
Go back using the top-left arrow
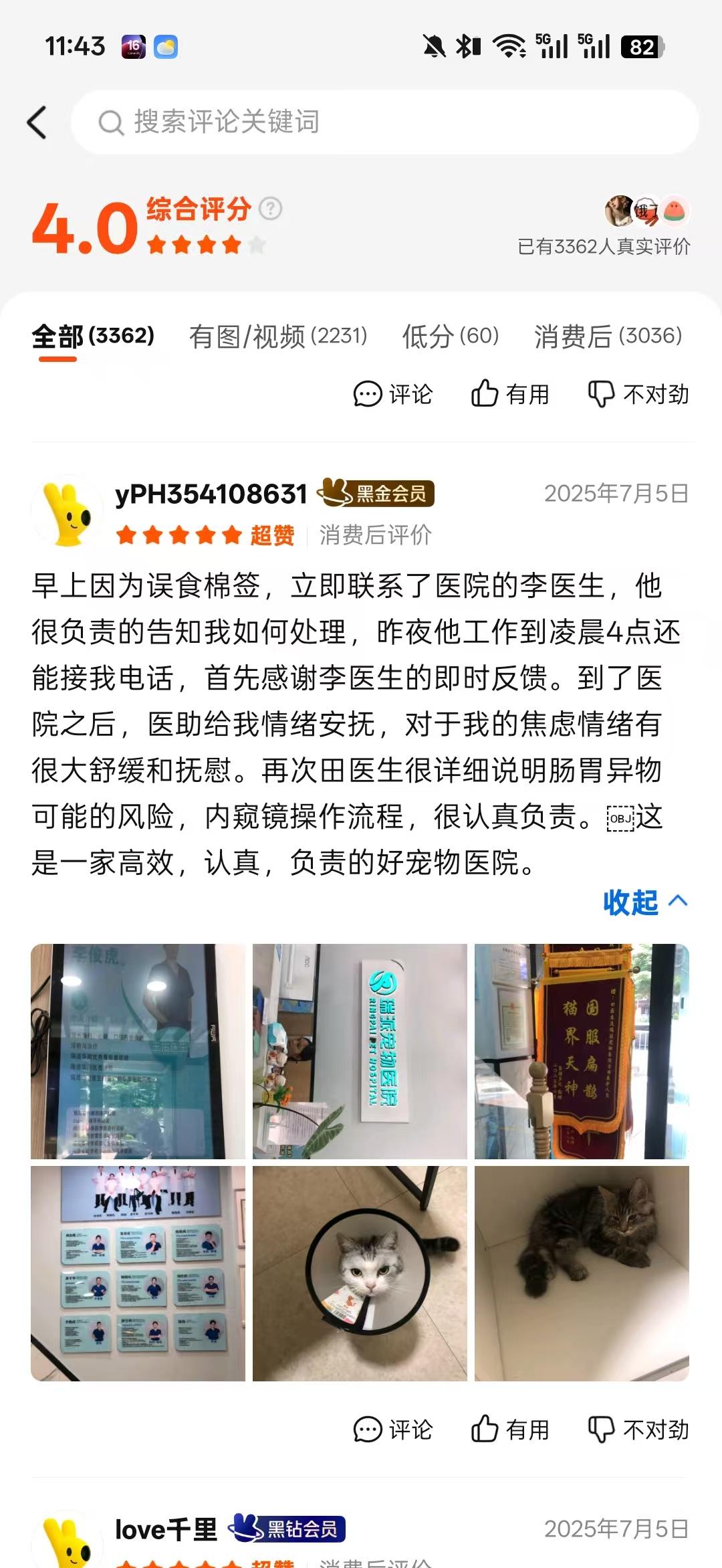pyautogui.click(x=37, y=122)
